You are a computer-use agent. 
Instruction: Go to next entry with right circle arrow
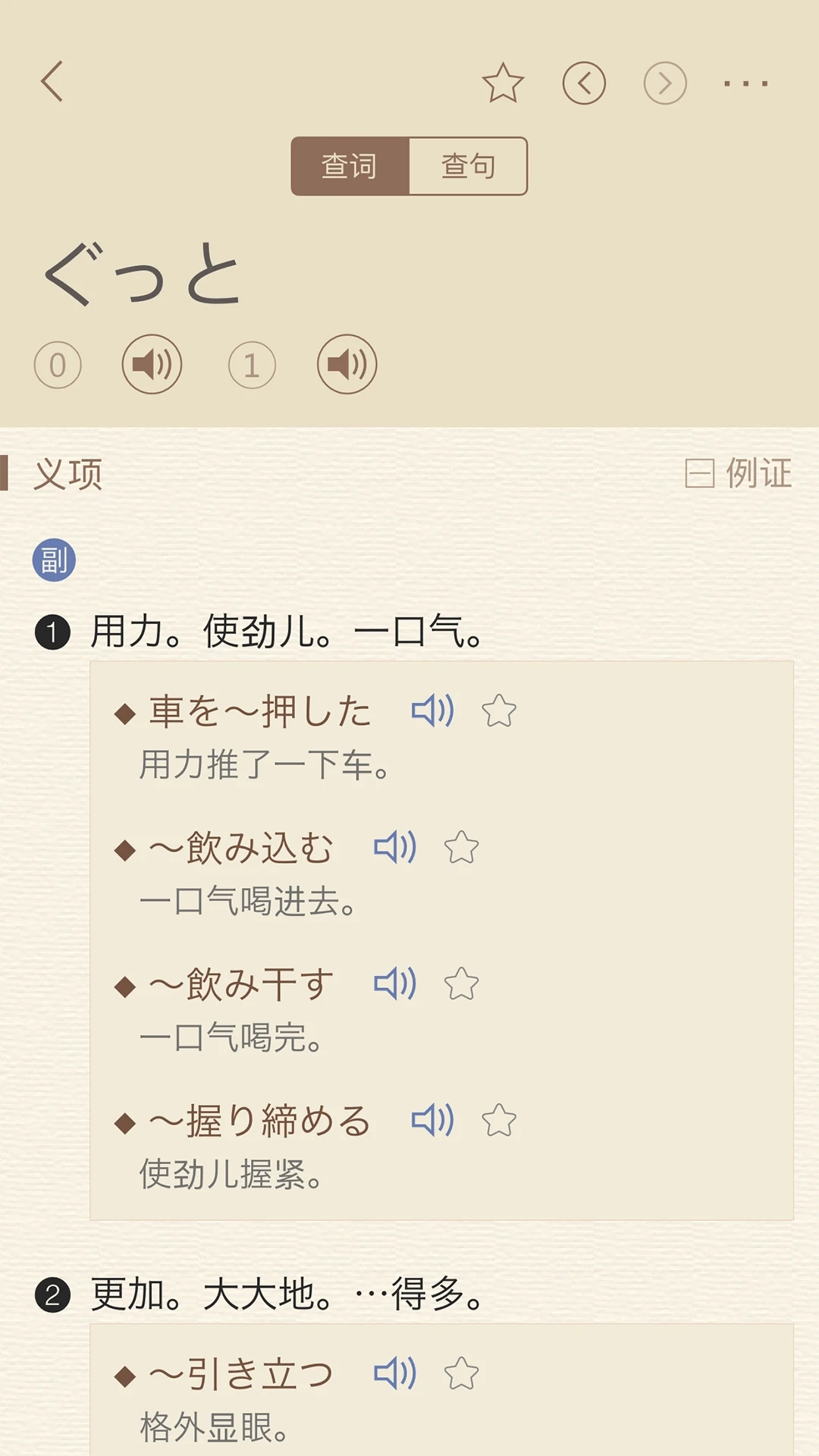(664, 82)
